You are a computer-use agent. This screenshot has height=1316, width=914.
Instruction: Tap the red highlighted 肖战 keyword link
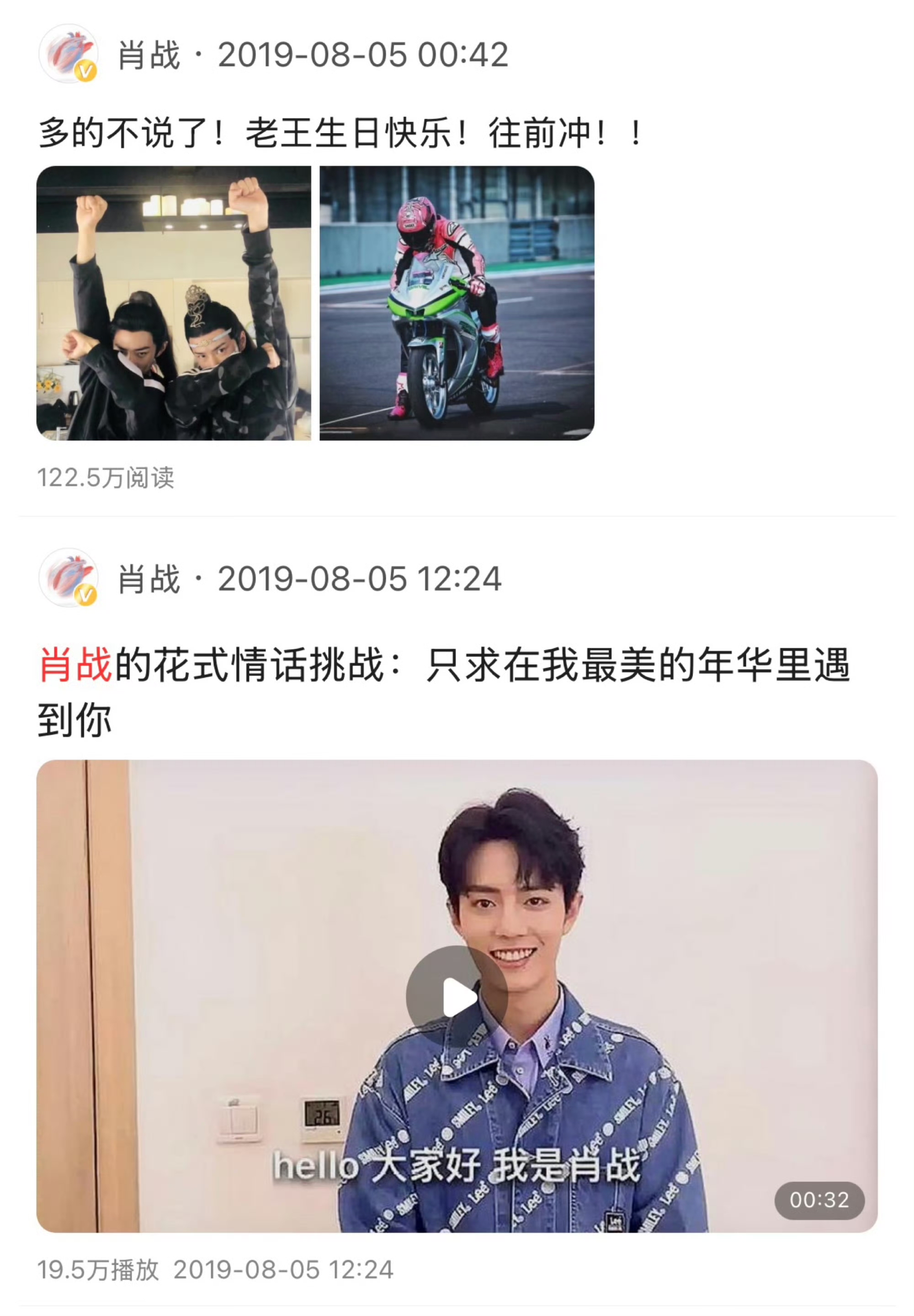coord(75,665)
